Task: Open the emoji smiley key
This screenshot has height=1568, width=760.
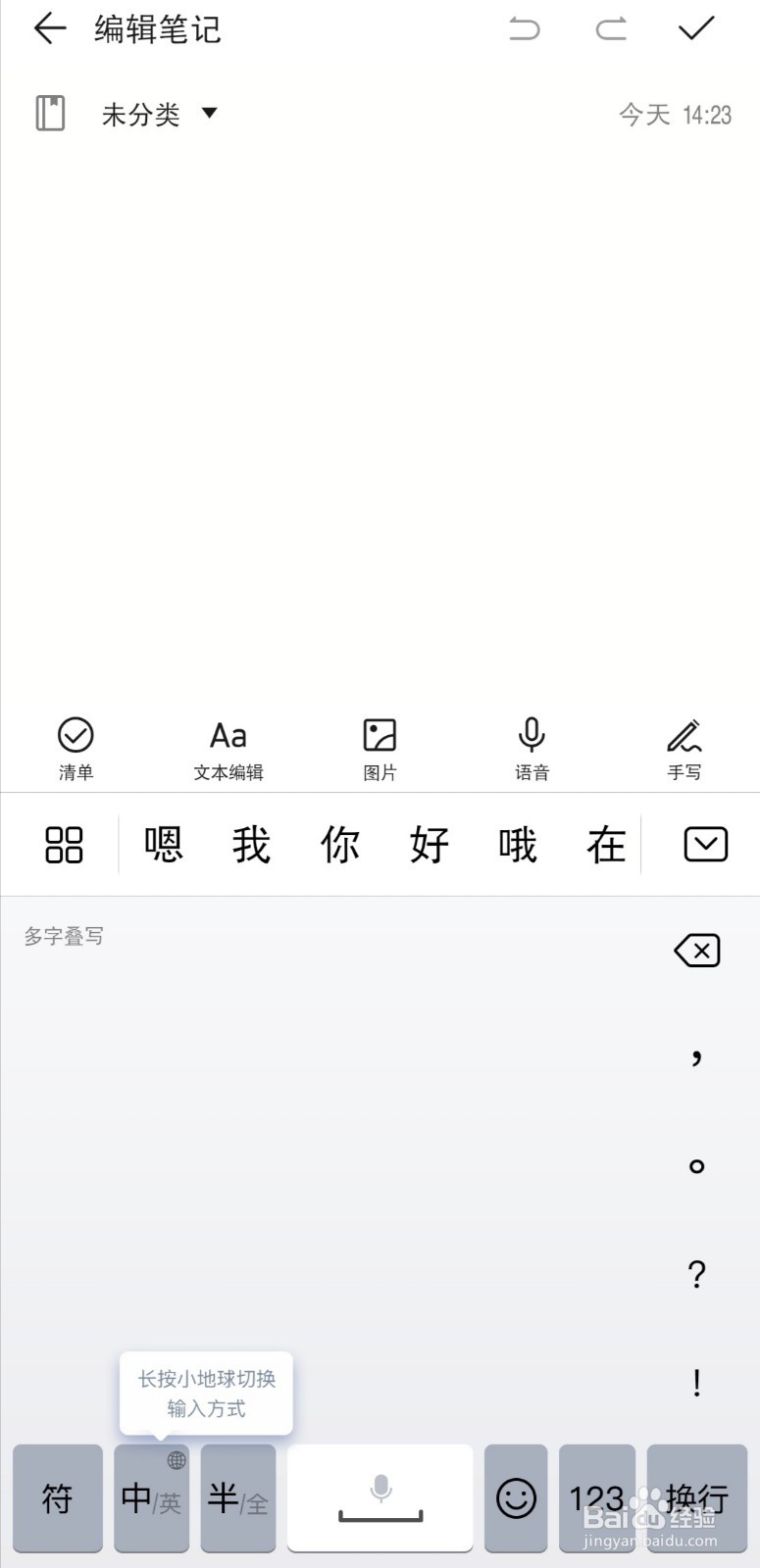Action: [x=516, y=1497]
